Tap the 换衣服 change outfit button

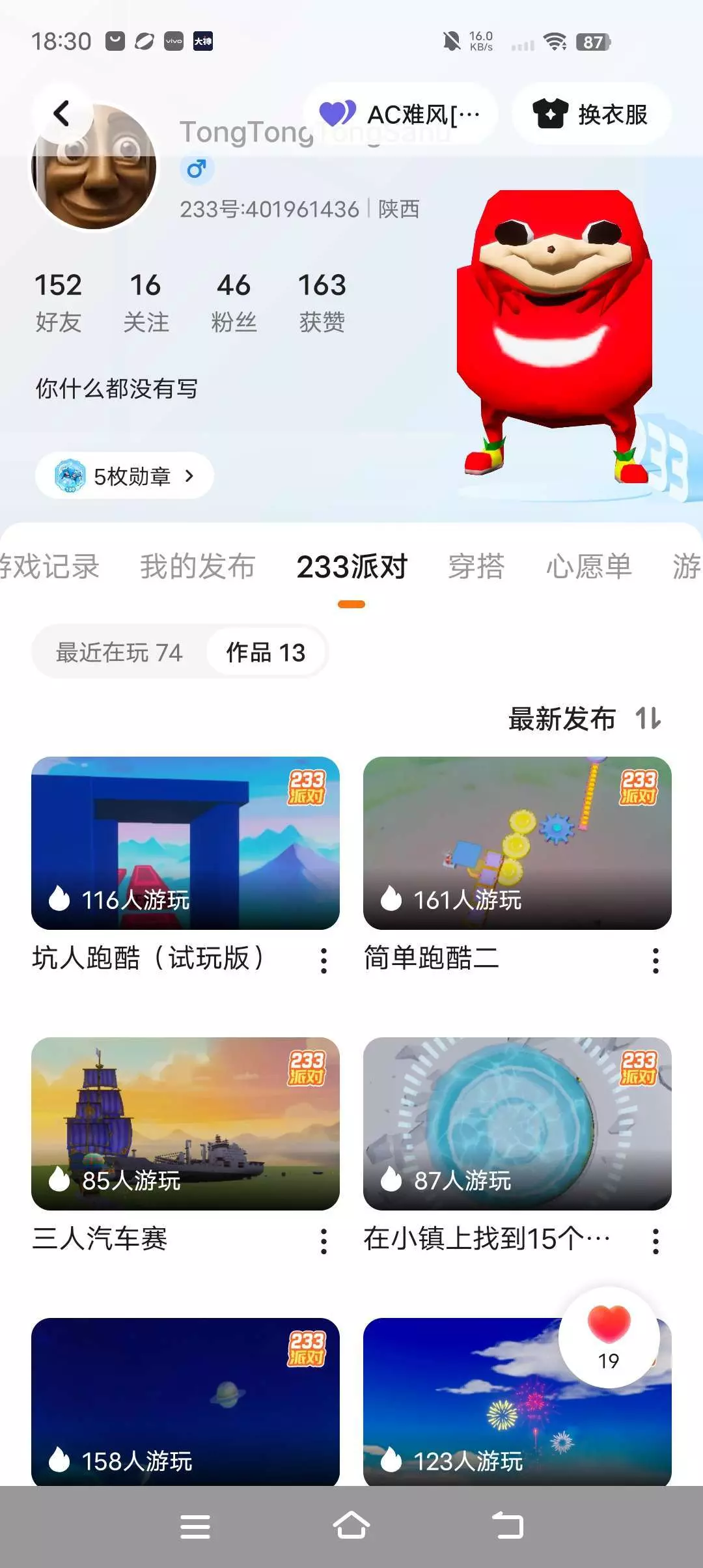(x=590, y=115)
